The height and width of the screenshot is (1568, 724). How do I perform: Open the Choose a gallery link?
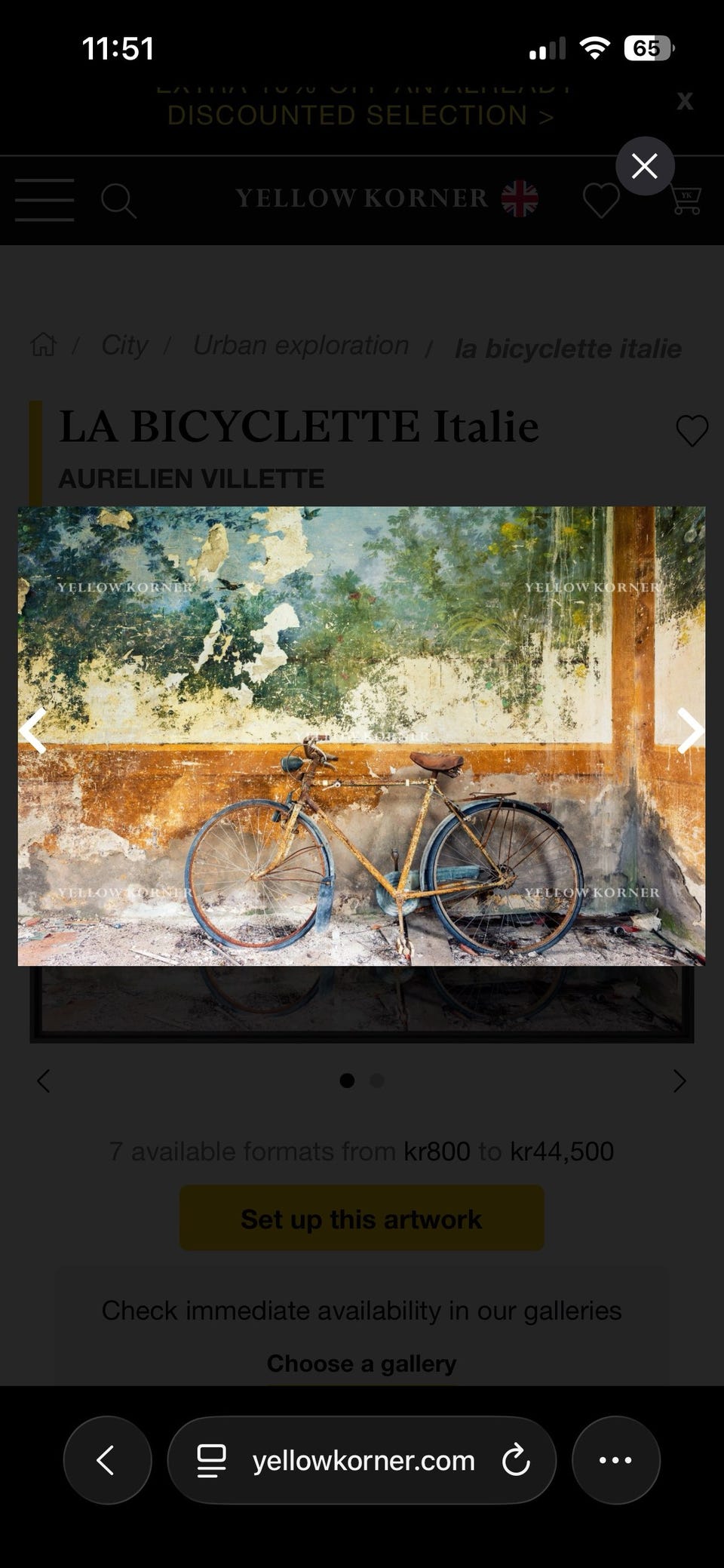[x=360, y=1362]
